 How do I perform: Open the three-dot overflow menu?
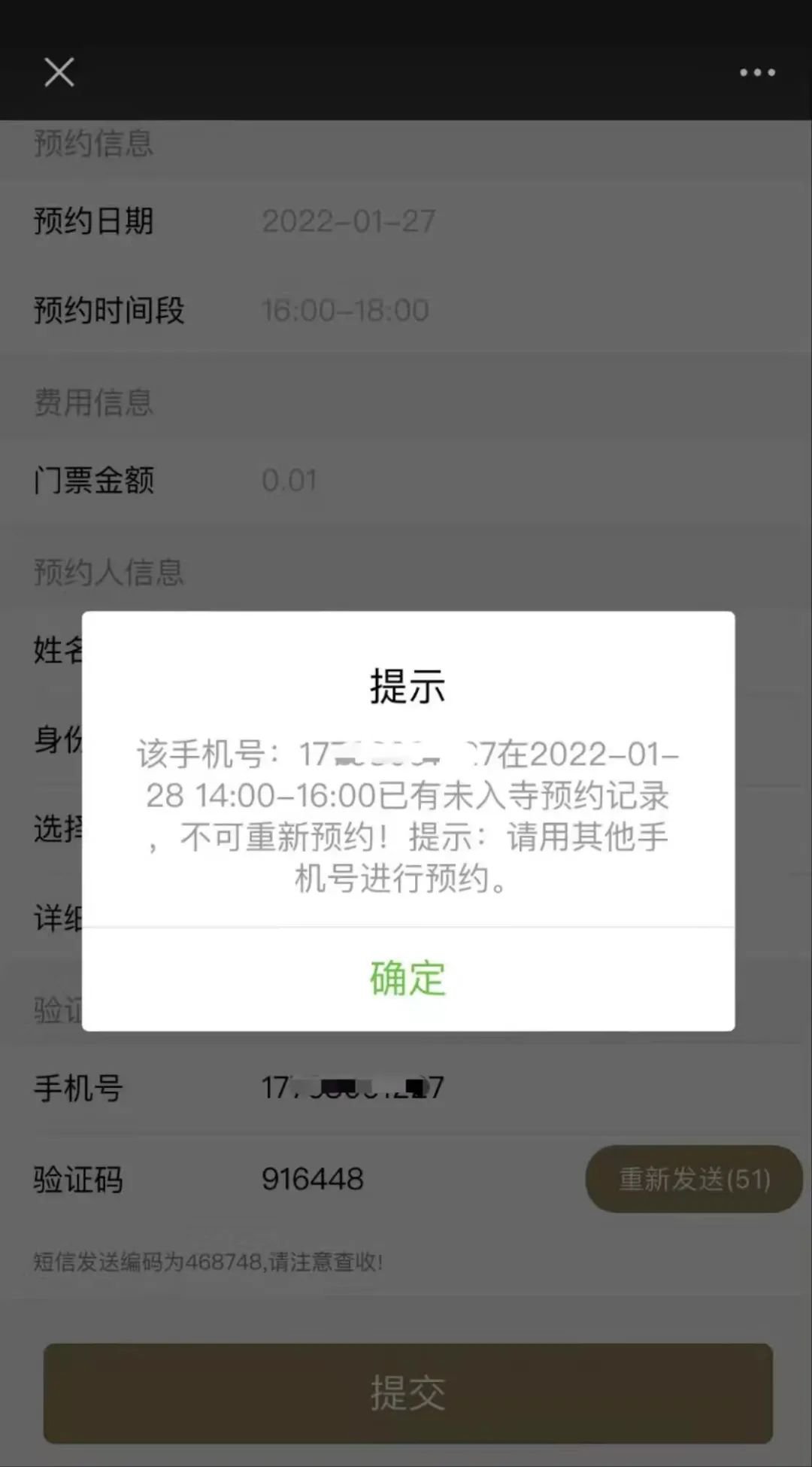756,73
